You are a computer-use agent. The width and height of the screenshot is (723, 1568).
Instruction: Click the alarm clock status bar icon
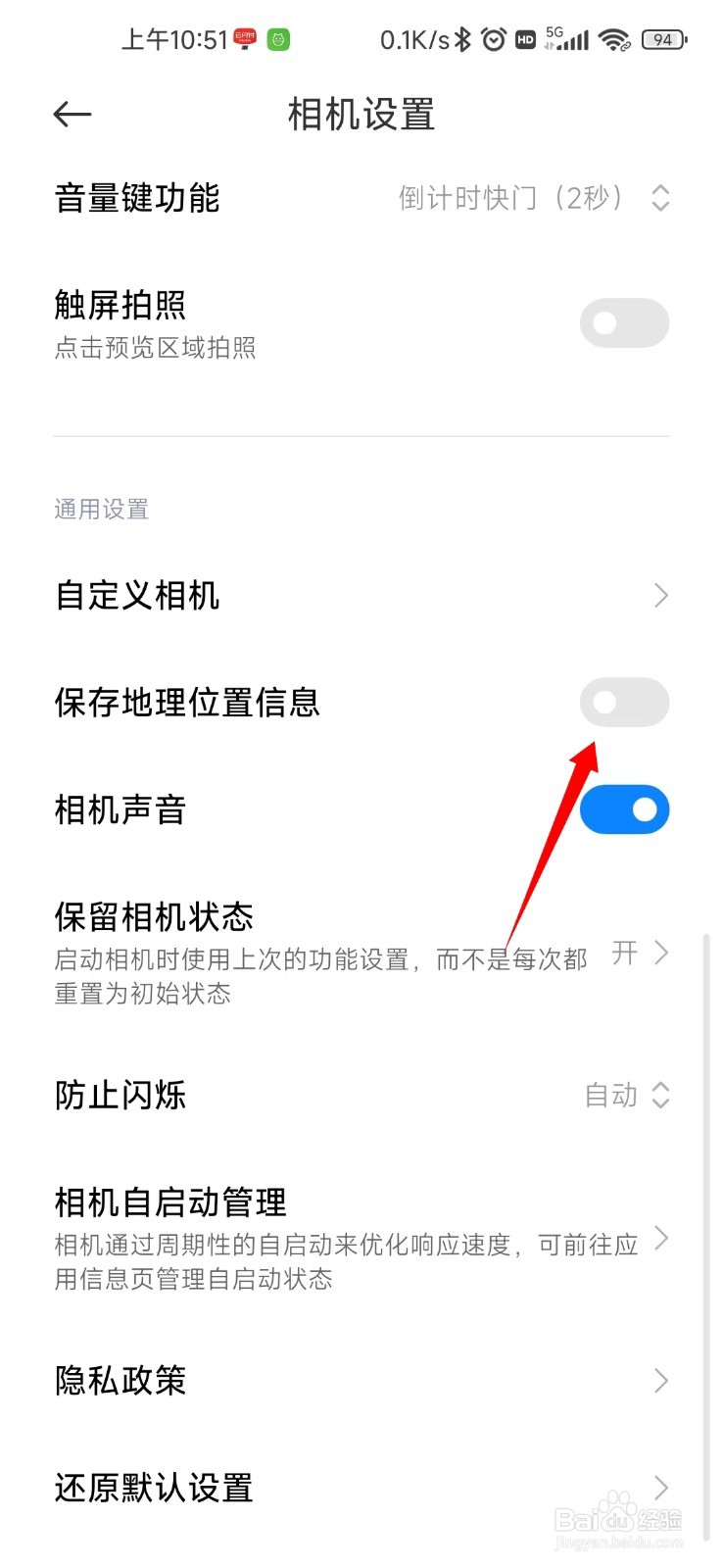point(493,39)
